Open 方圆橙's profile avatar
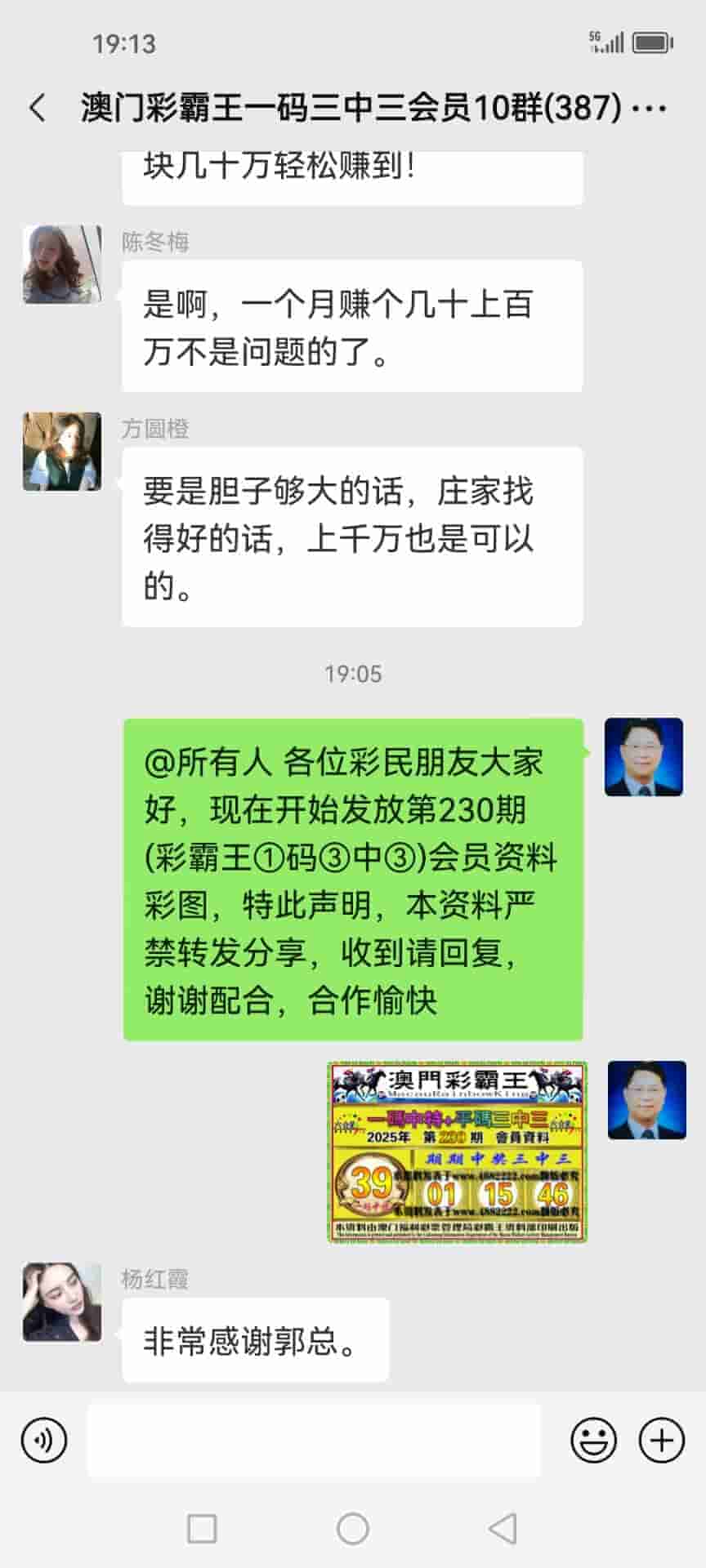The width and height of the screenshot is (706, 1568). (x=62, y=452)
